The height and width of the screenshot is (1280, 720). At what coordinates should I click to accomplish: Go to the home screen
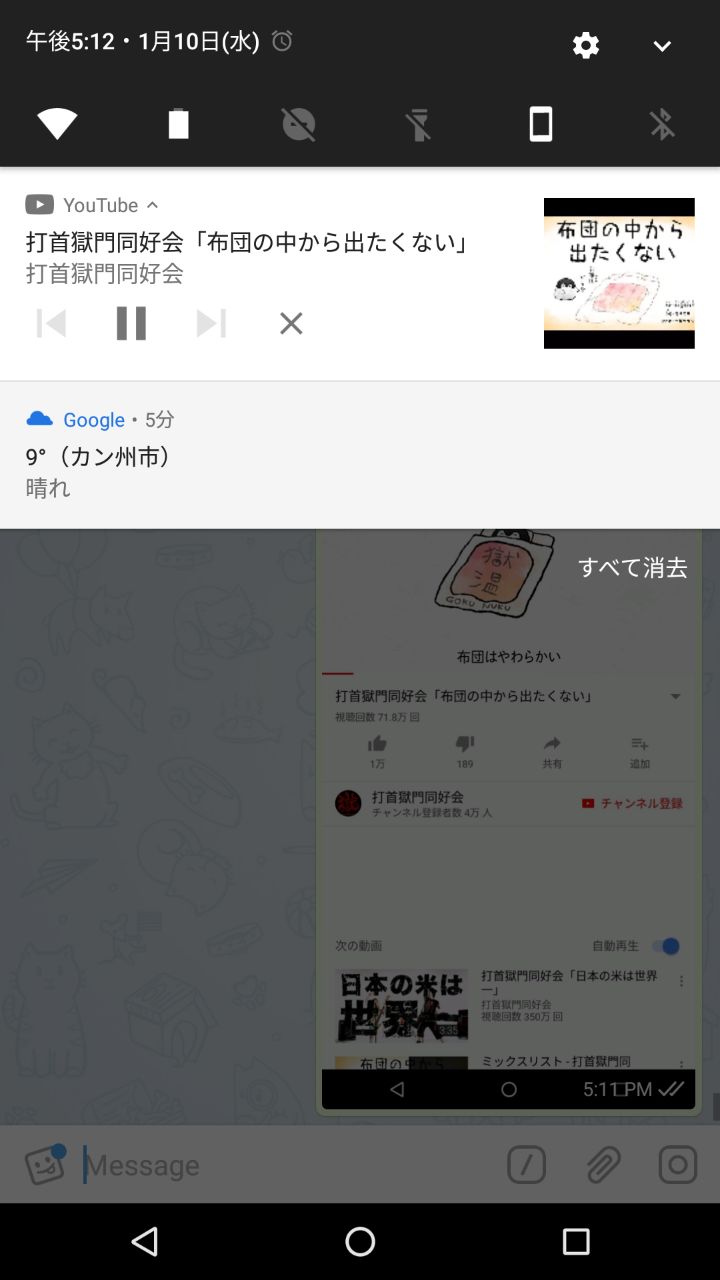point(360,1242)
